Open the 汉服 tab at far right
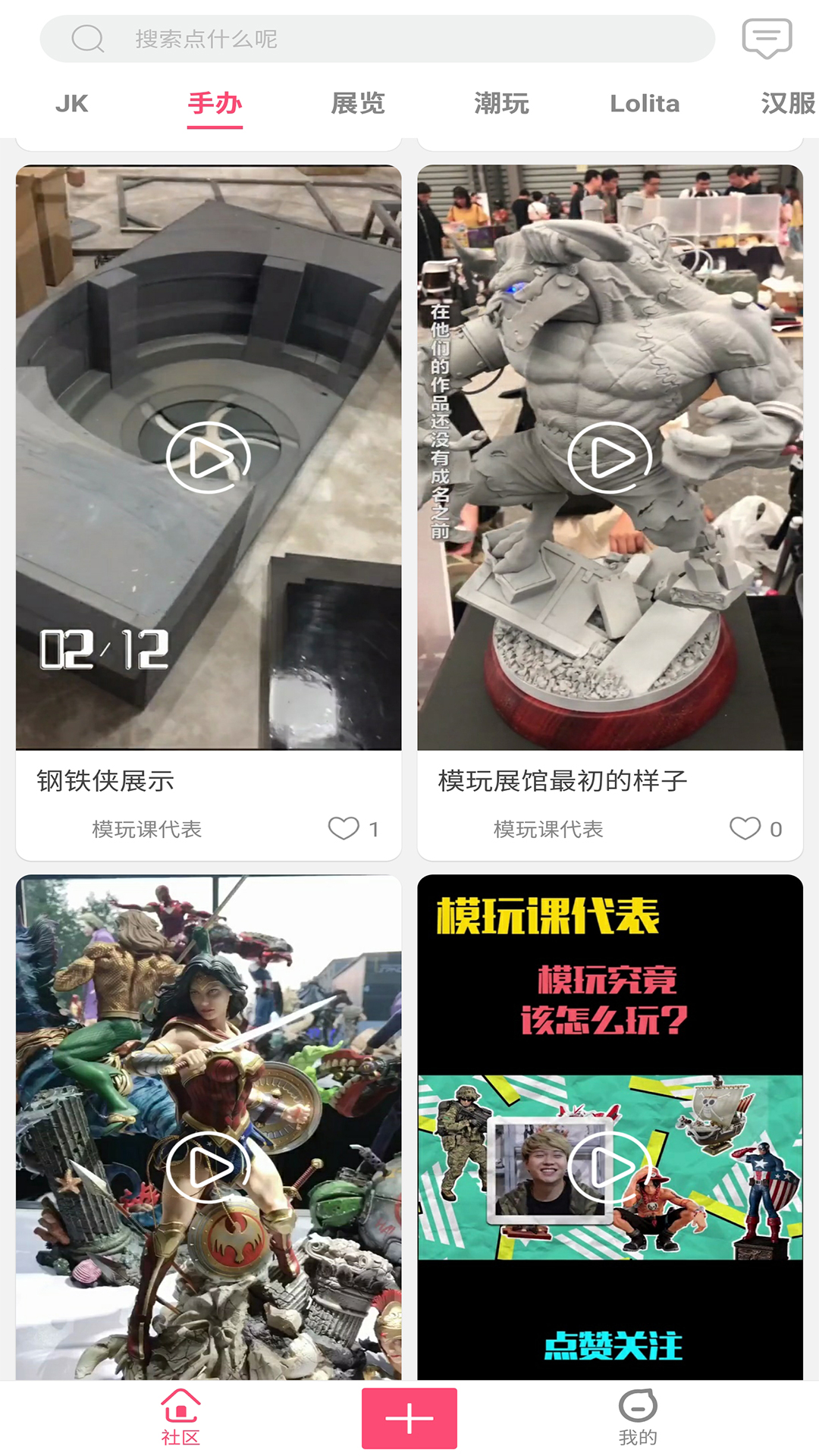Image resolution: width=819 pixels, height=1456 pixels. pyautogui.click(x=787, y=103)
